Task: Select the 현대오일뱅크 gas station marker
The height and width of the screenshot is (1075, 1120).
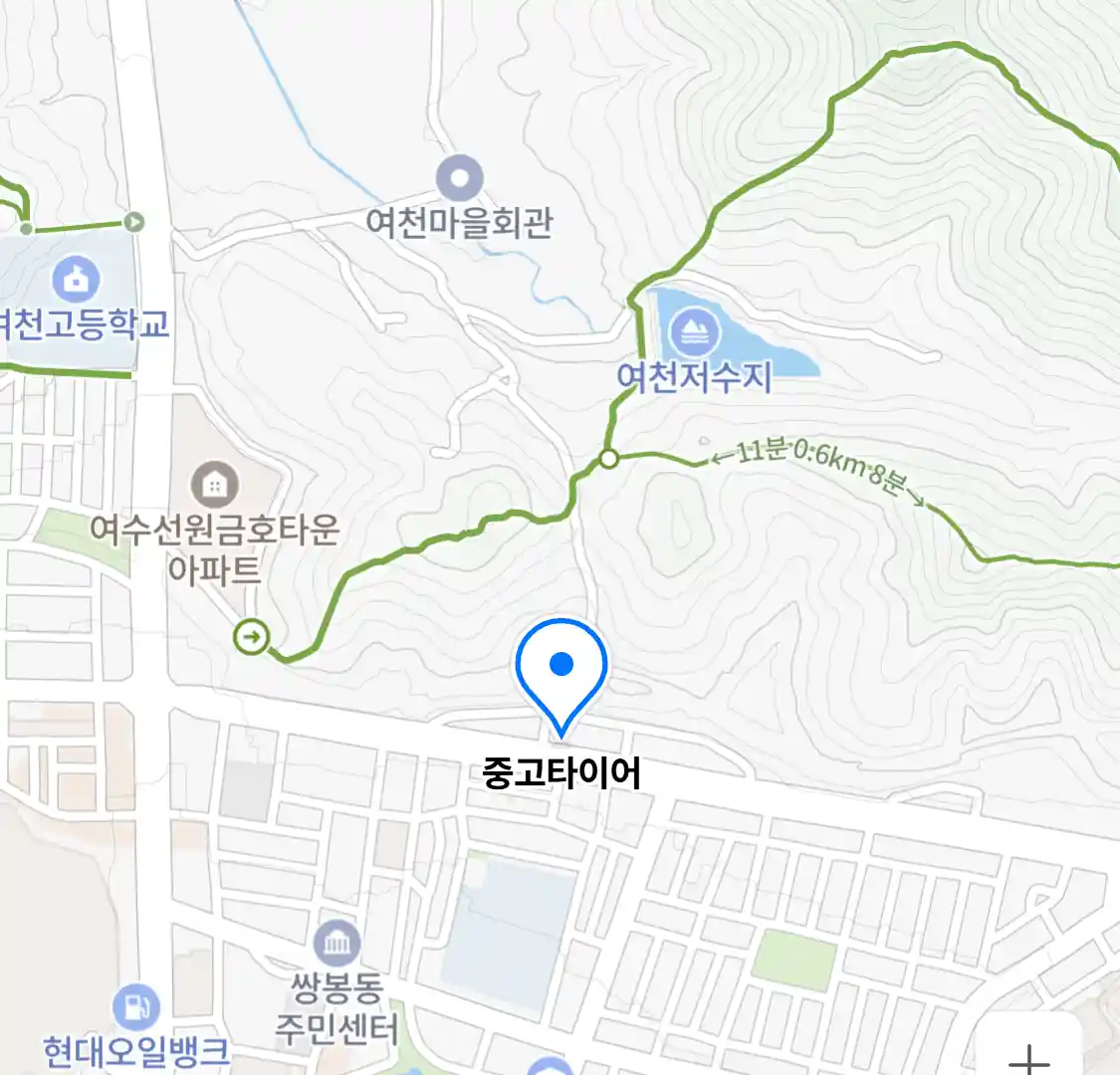Action: [135, 1007]
